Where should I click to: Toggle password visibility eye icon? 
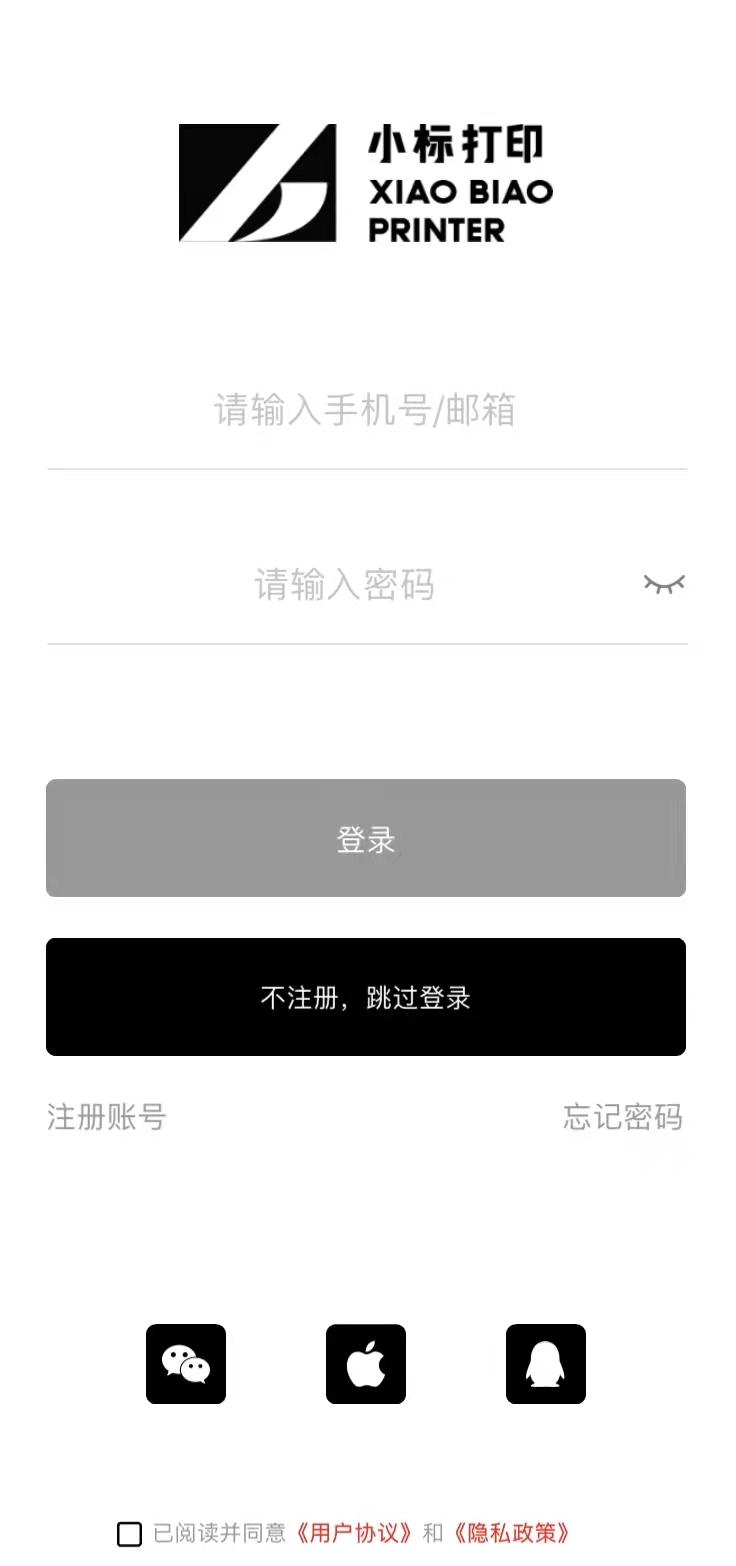point(664,584)
